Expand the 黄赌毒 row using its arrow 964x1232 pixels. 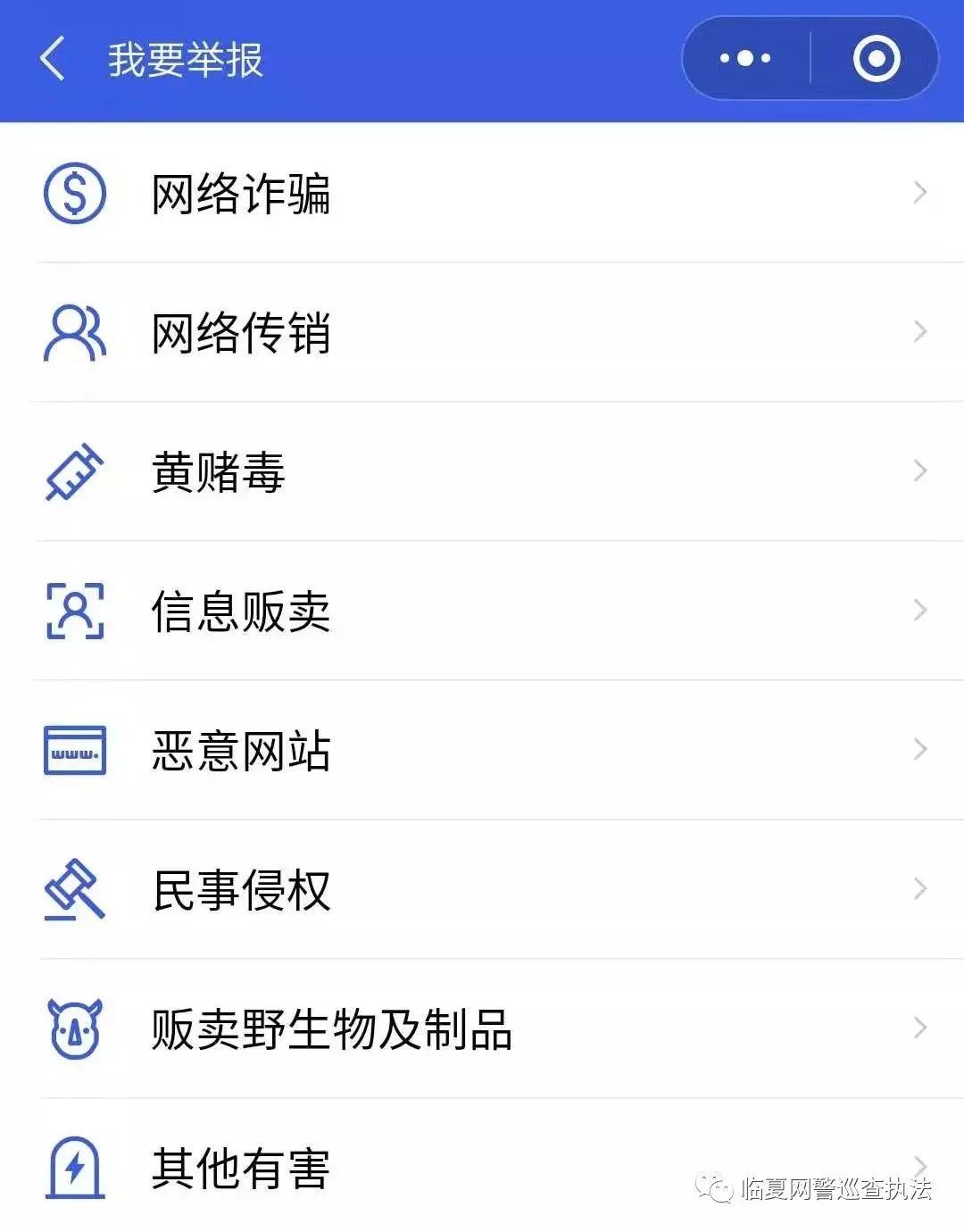point(920,470)
